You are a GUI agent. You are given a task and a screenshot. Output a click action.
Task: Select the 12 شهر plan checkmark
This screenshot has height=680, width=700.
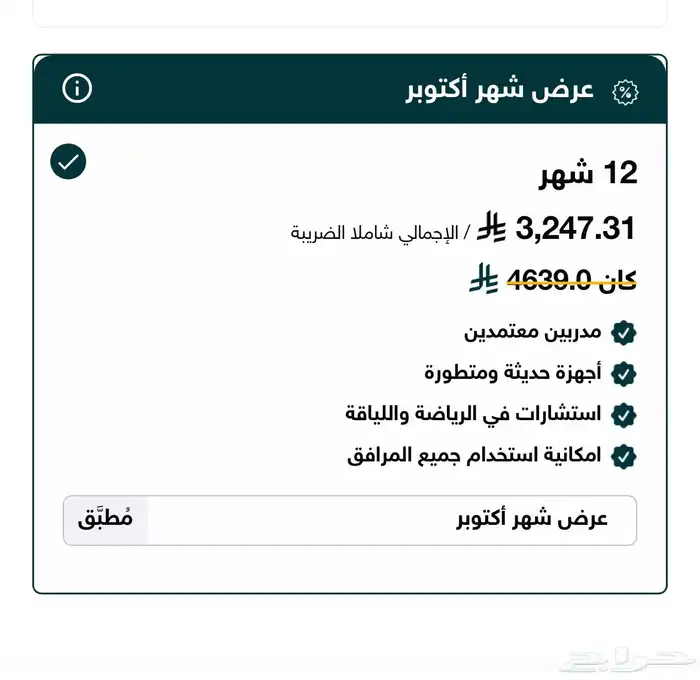[x=68, y=162]
